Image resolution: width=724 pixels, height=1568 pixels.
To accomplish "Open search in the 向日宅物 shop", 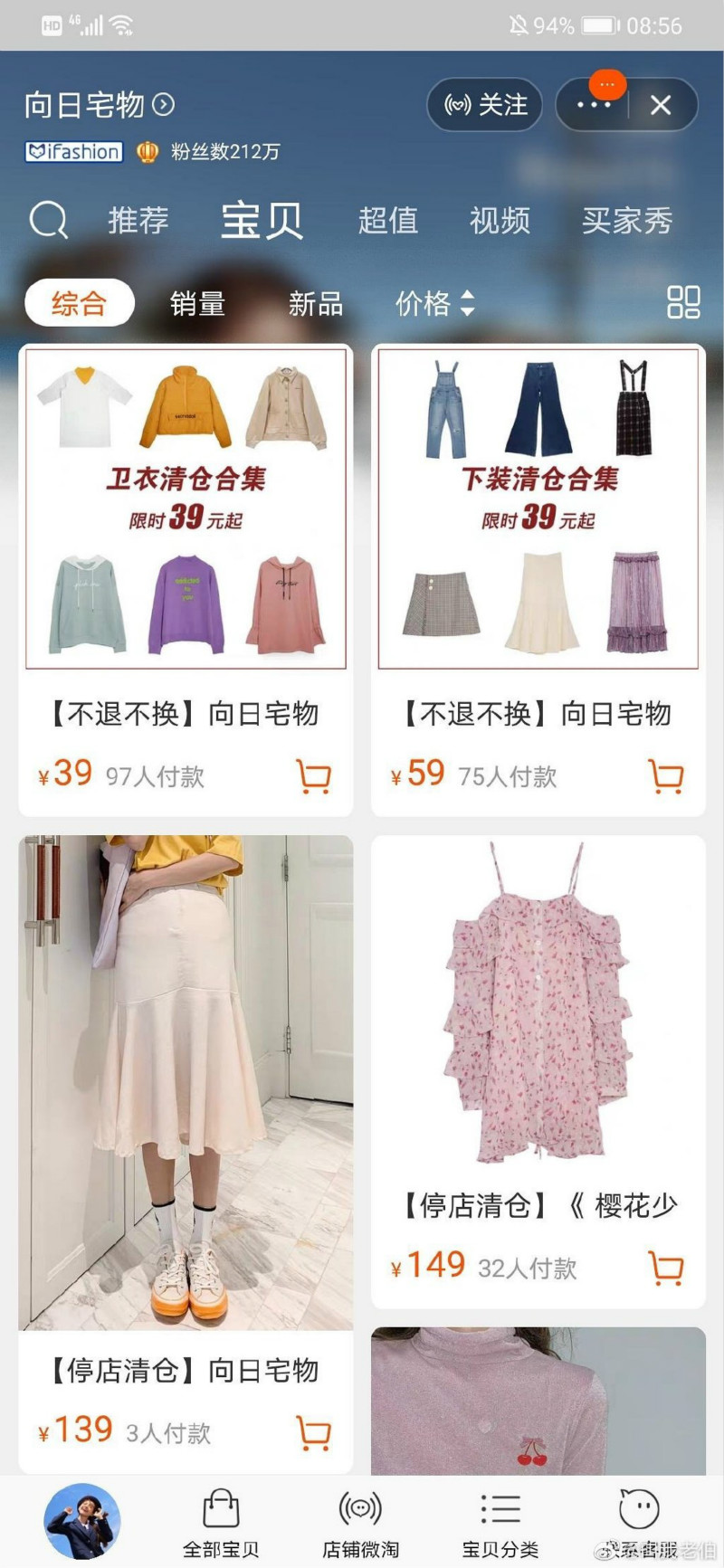I will coord(48,220).
